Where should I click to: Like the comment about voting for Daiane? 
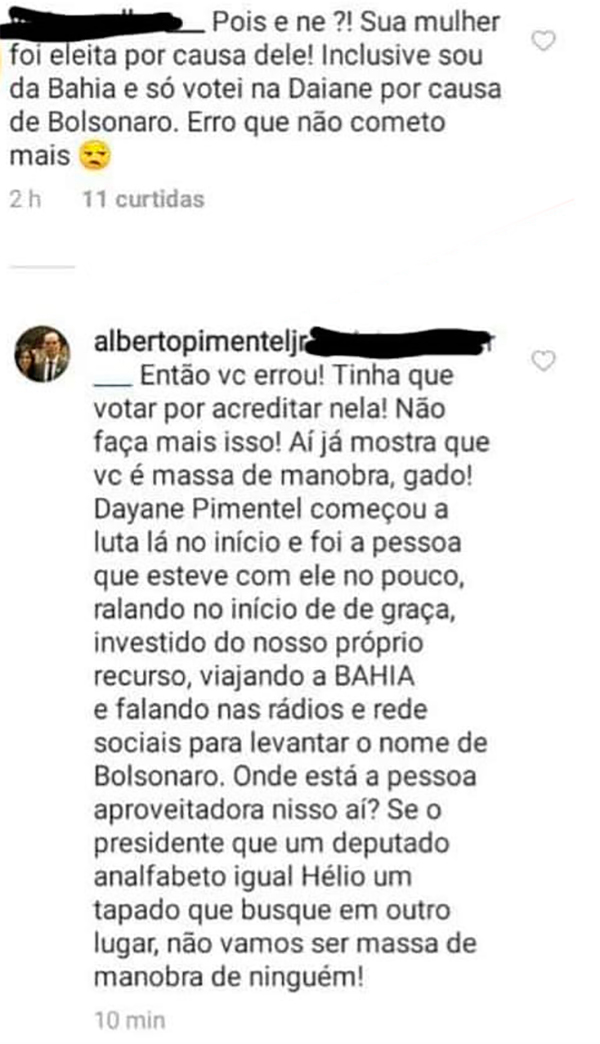coord(543,42)
